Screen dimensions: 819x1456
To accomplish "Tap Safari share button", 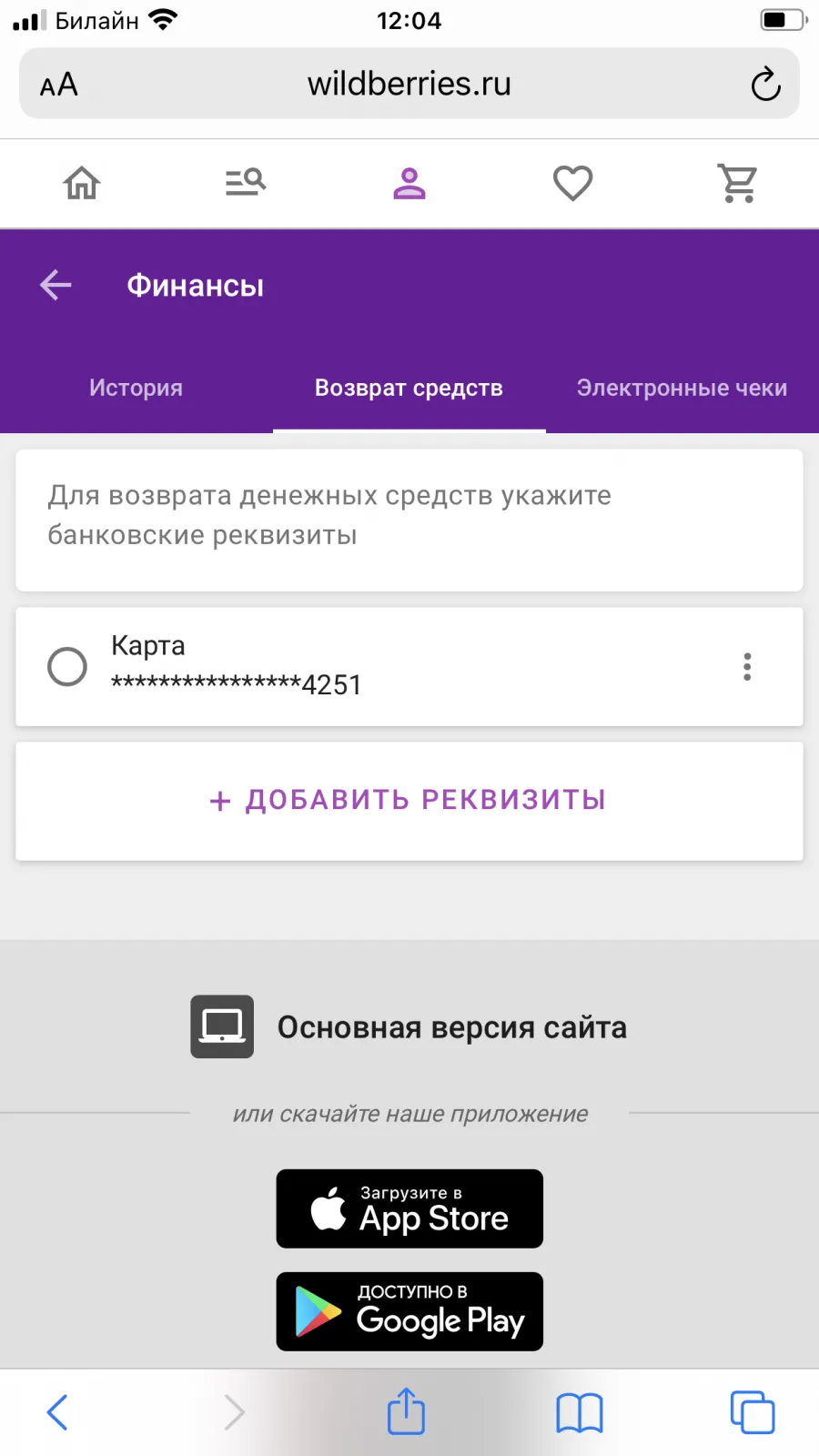I will [x=406, y=1411].
